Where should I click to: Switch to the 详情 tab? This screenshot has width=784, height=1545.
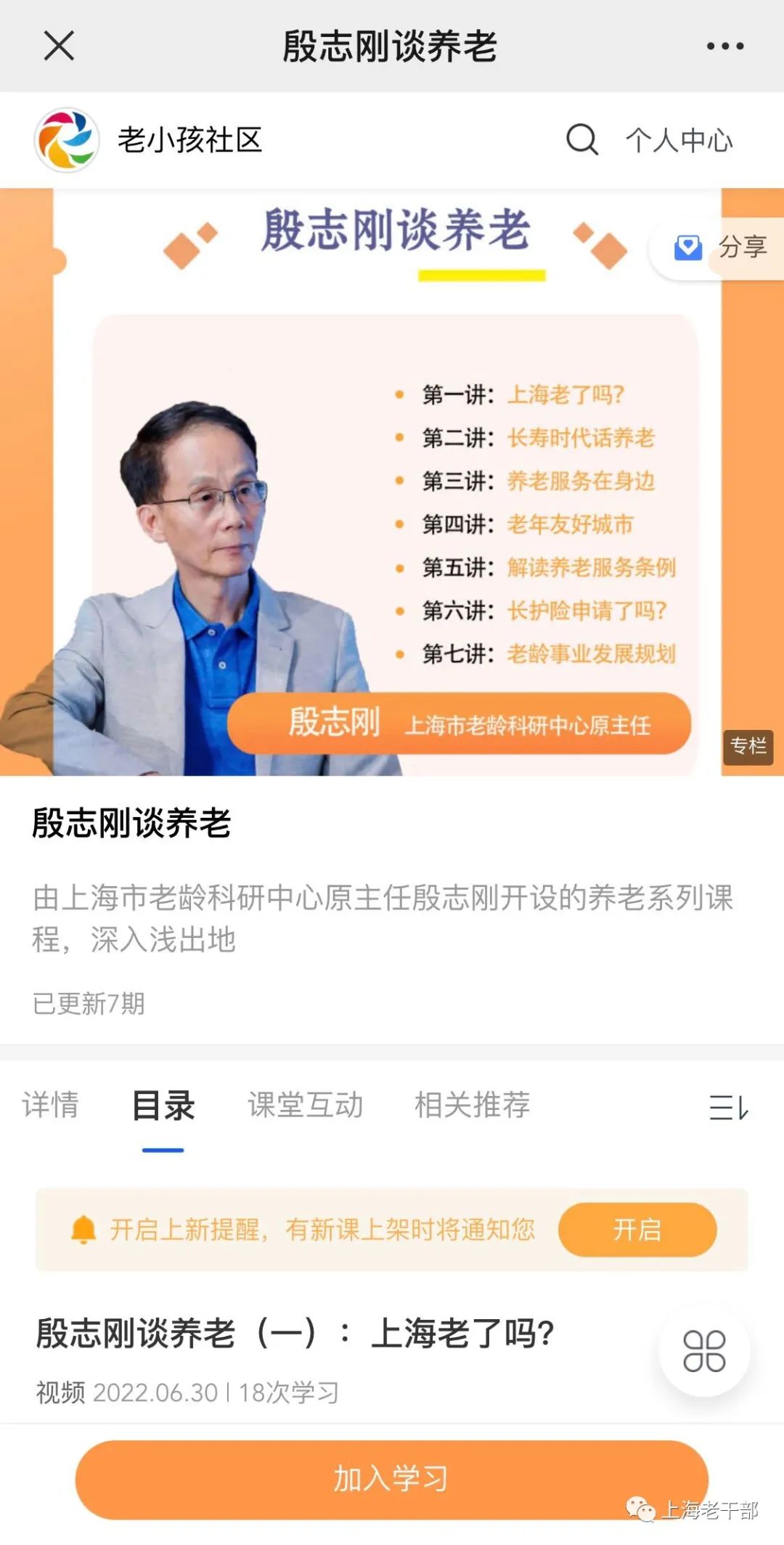[50, 1105]
